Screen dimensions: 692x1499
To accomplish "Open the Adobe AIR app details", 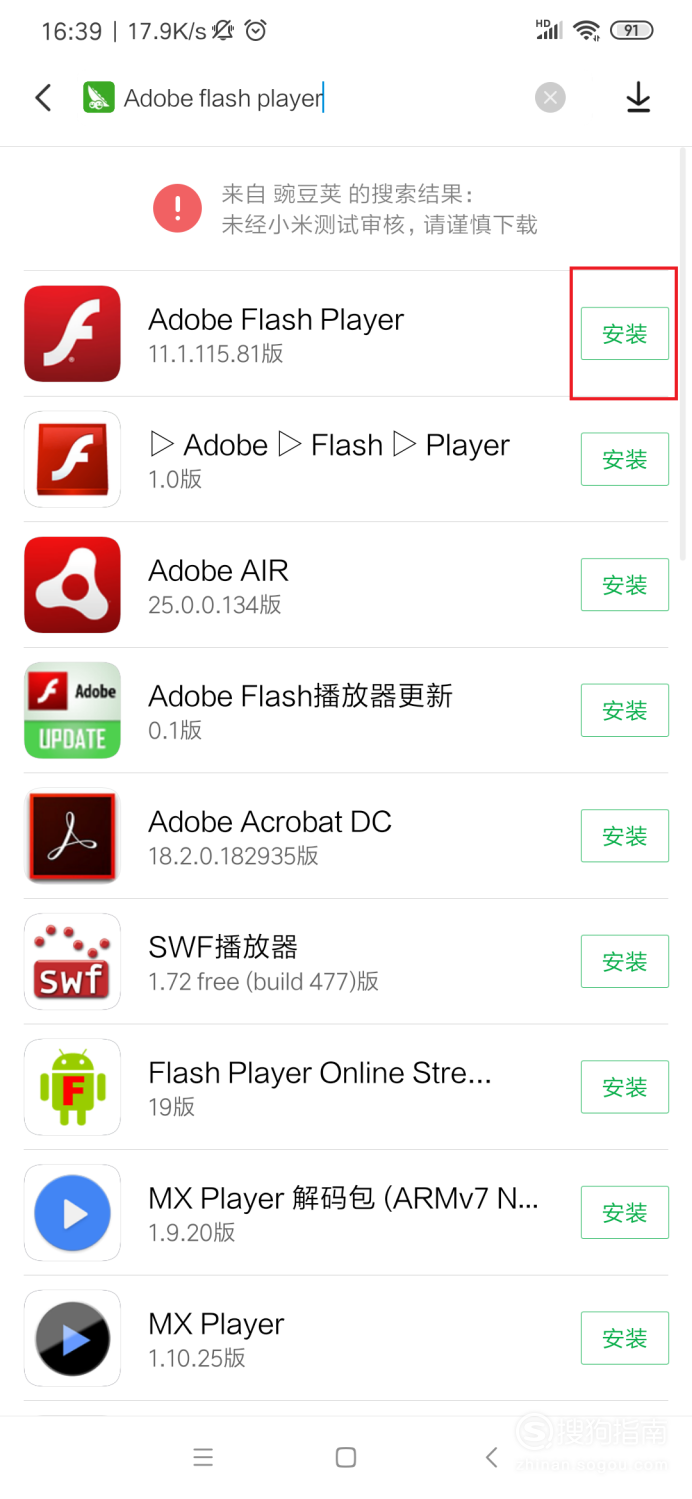I will coord(290,585).
